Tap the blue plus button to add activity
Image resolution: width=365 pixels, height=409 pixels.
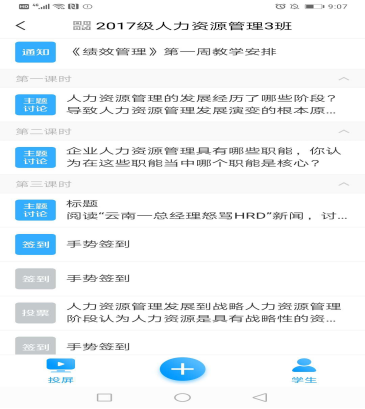182,369
